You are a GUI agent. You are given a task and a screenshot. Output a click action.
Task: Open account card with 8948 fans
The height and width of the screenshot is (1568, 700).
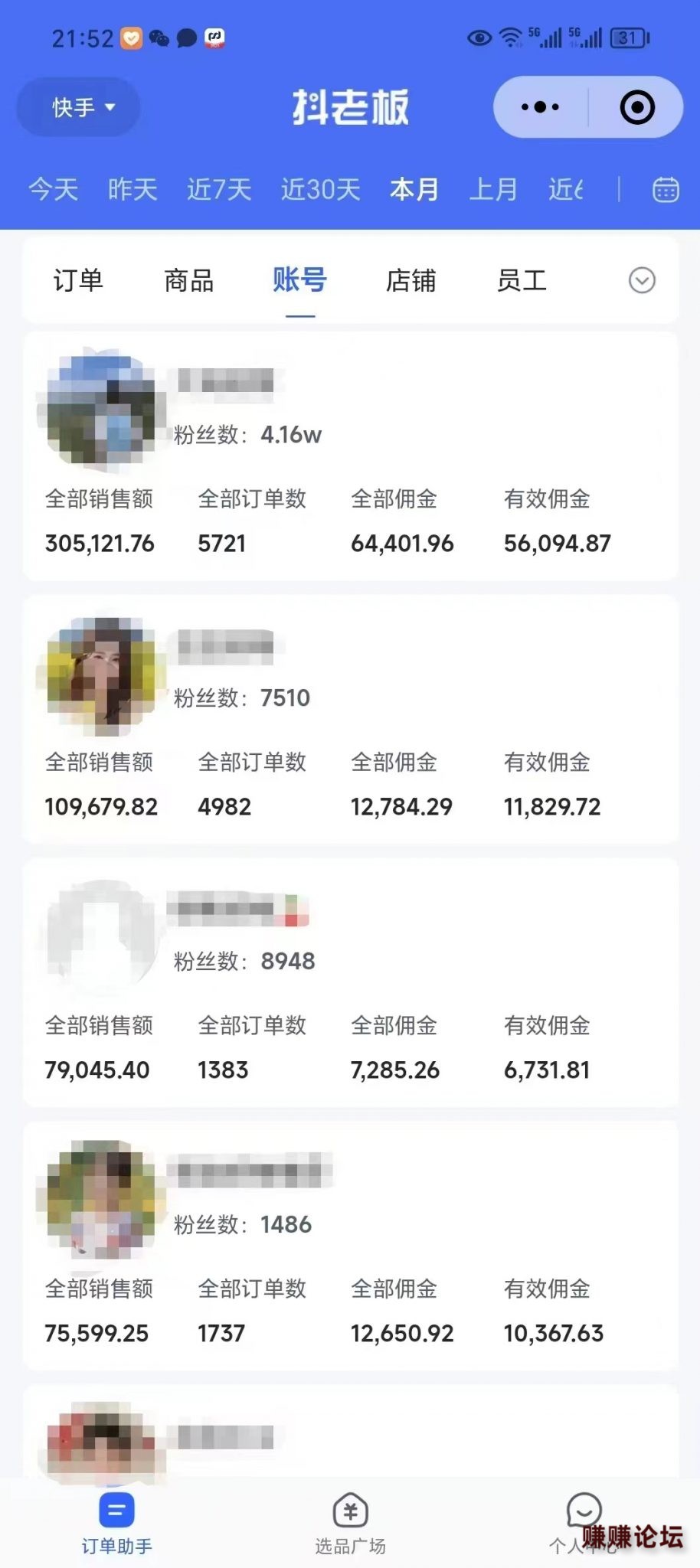(350, 983)
